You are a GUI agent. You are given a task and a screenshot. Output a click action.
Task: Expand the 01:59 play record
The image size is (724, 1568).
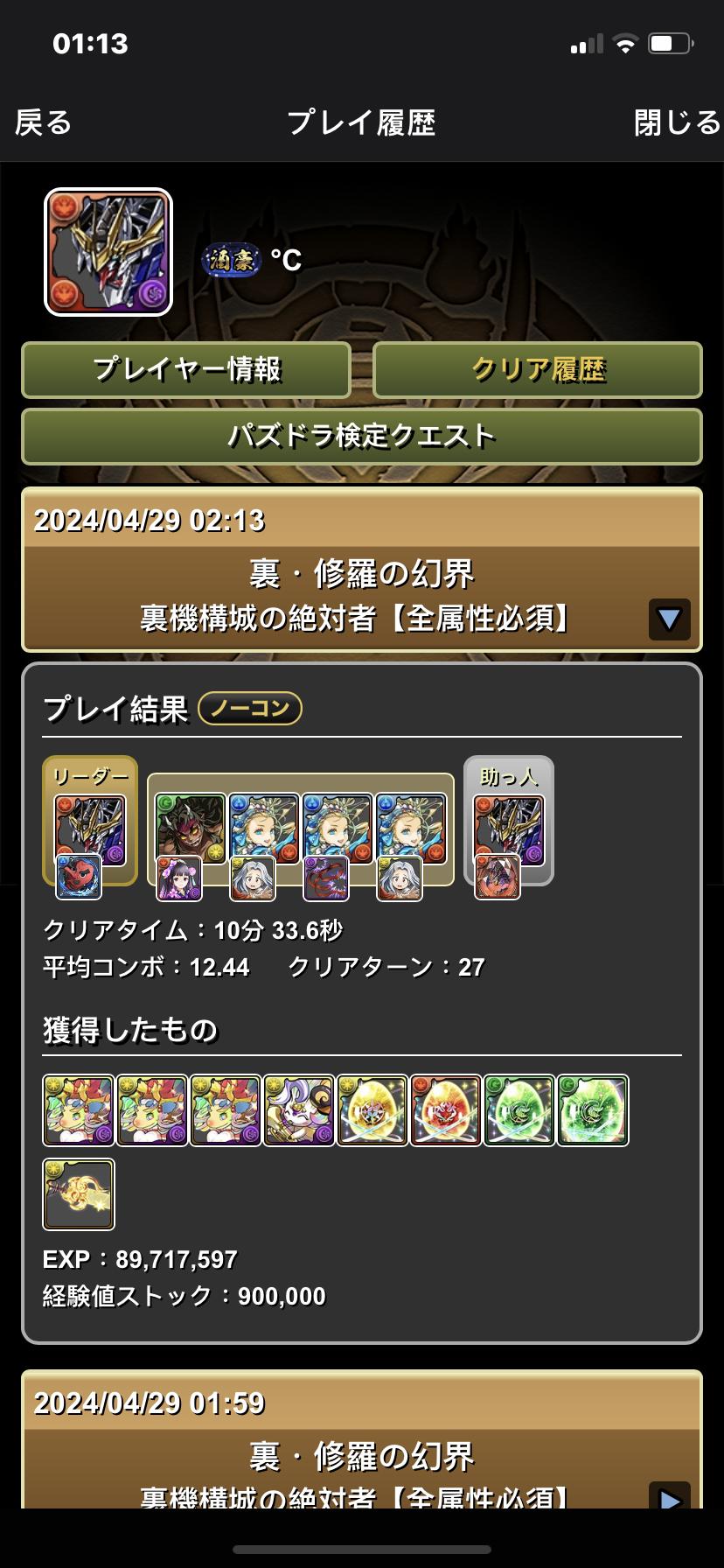click(669, 1498)
